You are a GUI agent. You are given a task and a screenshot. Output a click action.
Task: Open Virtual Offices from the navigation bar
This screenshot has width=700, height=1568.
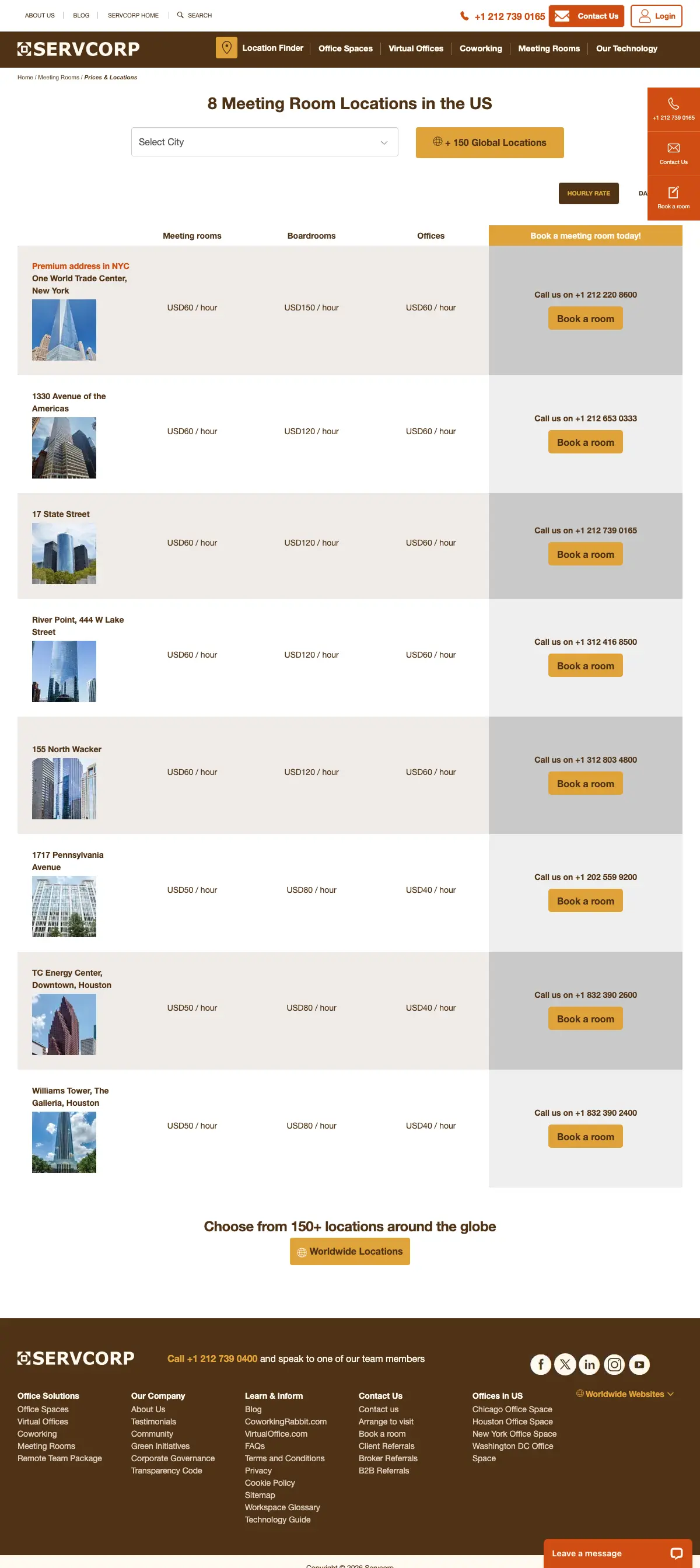click(416, 48)
